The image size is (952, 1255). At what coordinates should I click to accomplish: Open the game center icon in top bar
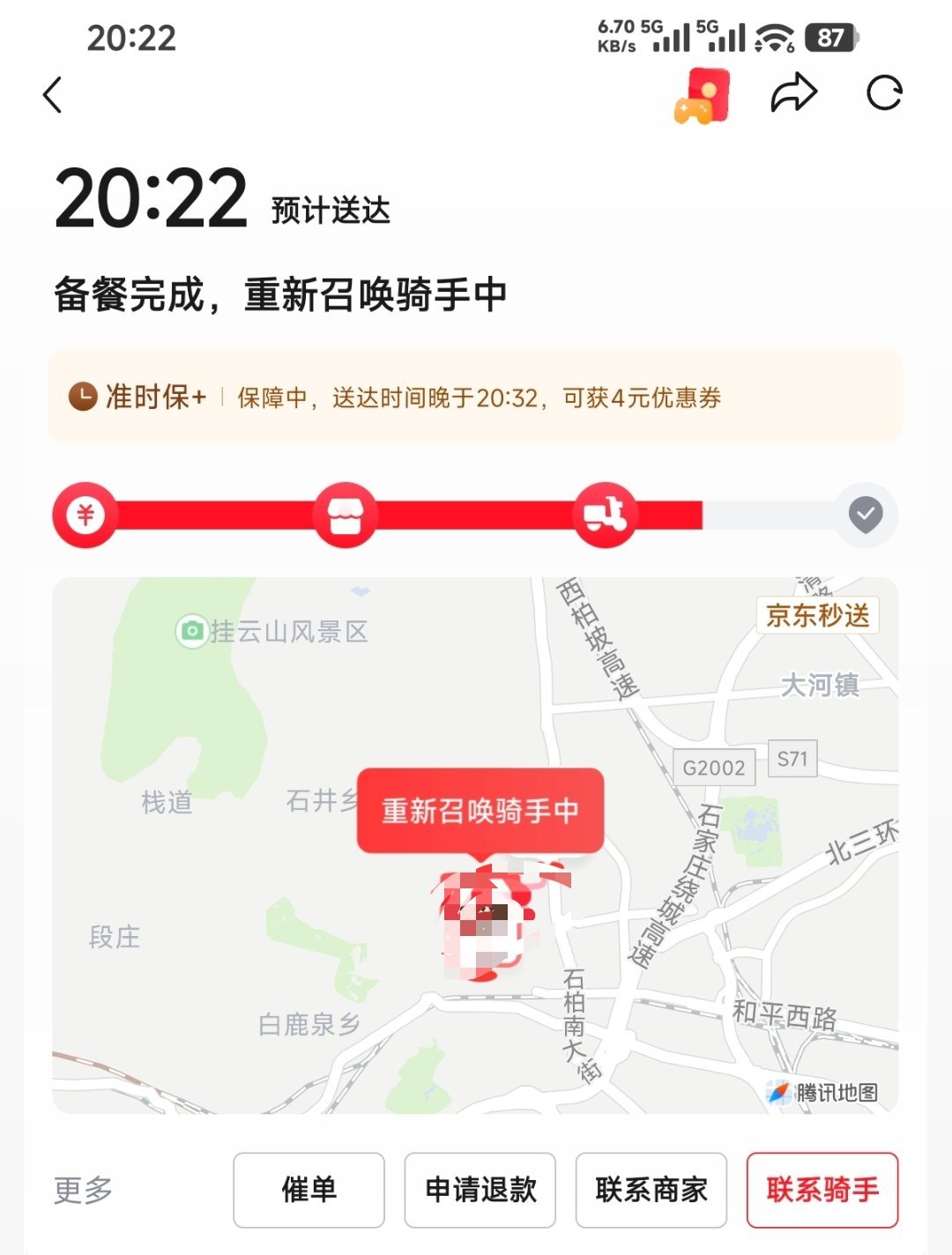pos(701,95)
